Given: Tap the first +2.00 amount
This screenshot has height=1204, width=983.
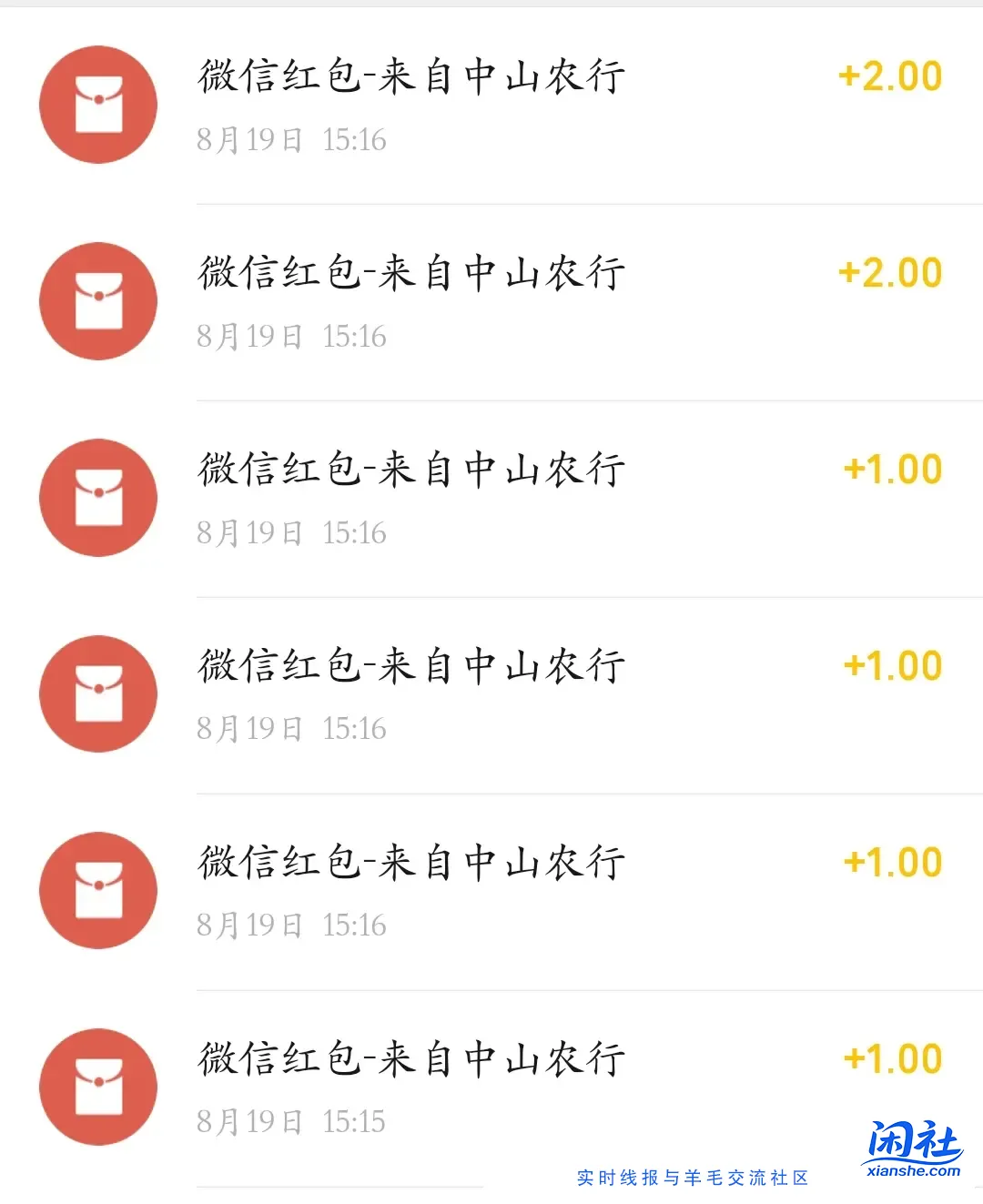Looking at the screenshot, I should pos(892,76).
